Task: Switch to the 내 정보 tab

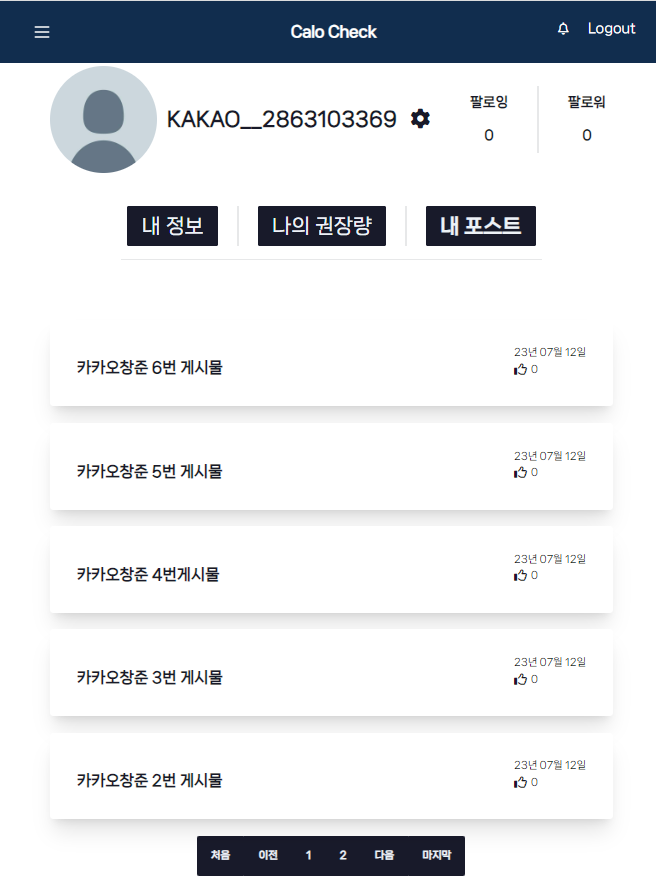Action: pos(172,226)
